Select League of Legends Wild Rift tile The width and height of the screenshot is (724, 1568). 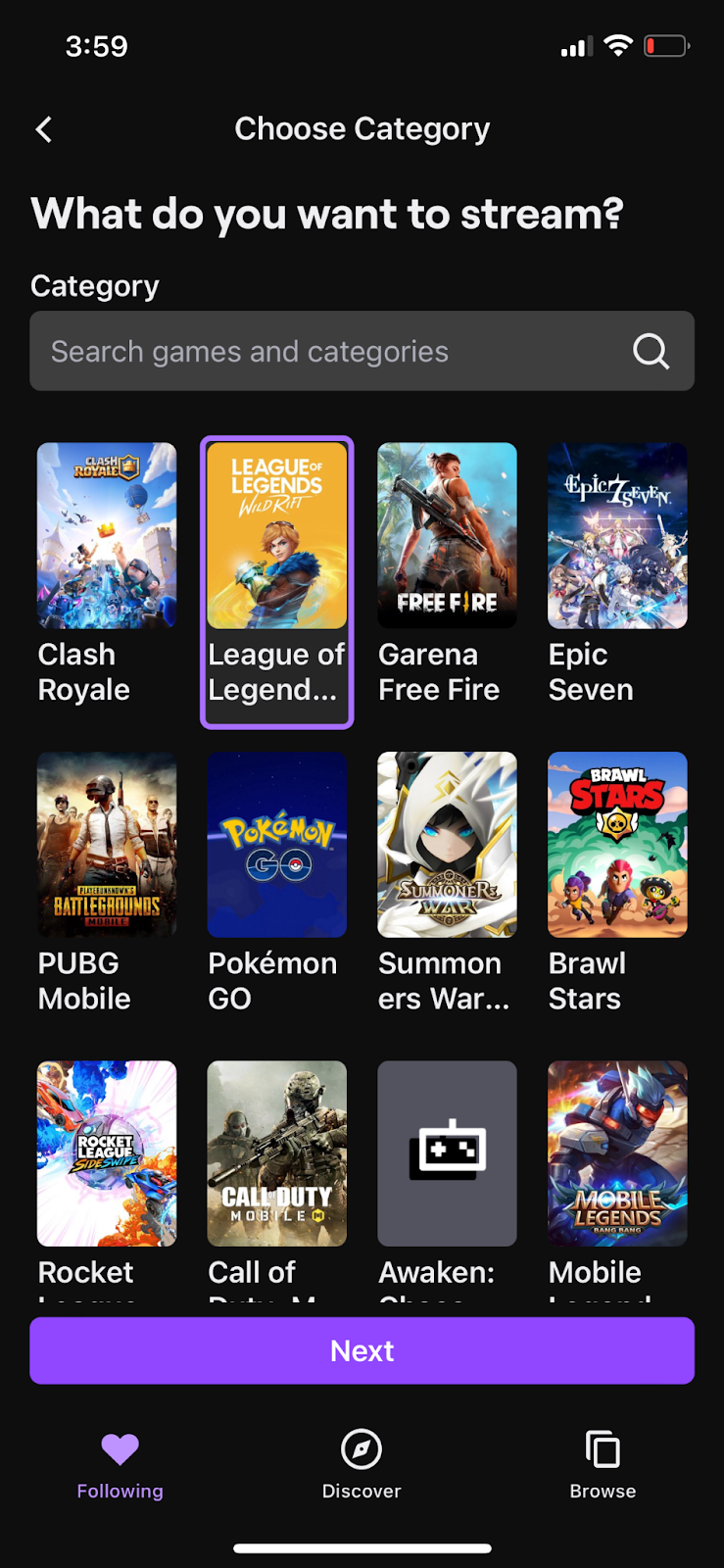pyautogui.click(x=277, y=536)
